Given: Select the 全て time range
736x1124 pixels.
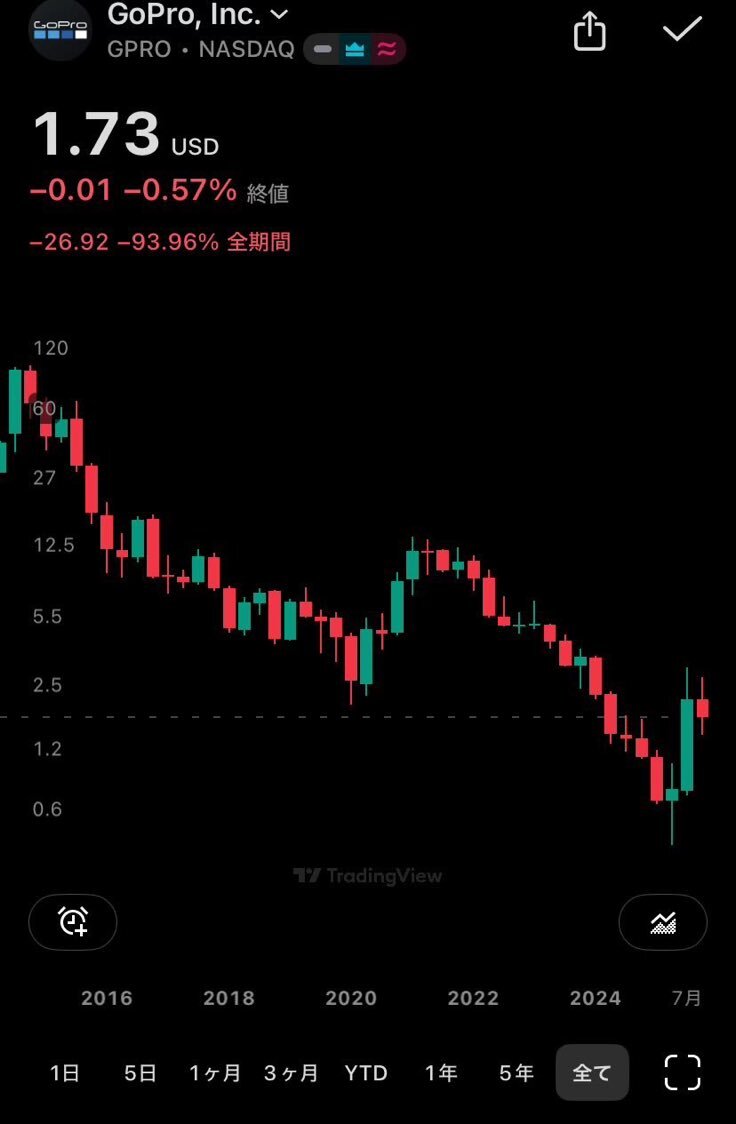Looking at the screenshot, I should point(592,1073).
